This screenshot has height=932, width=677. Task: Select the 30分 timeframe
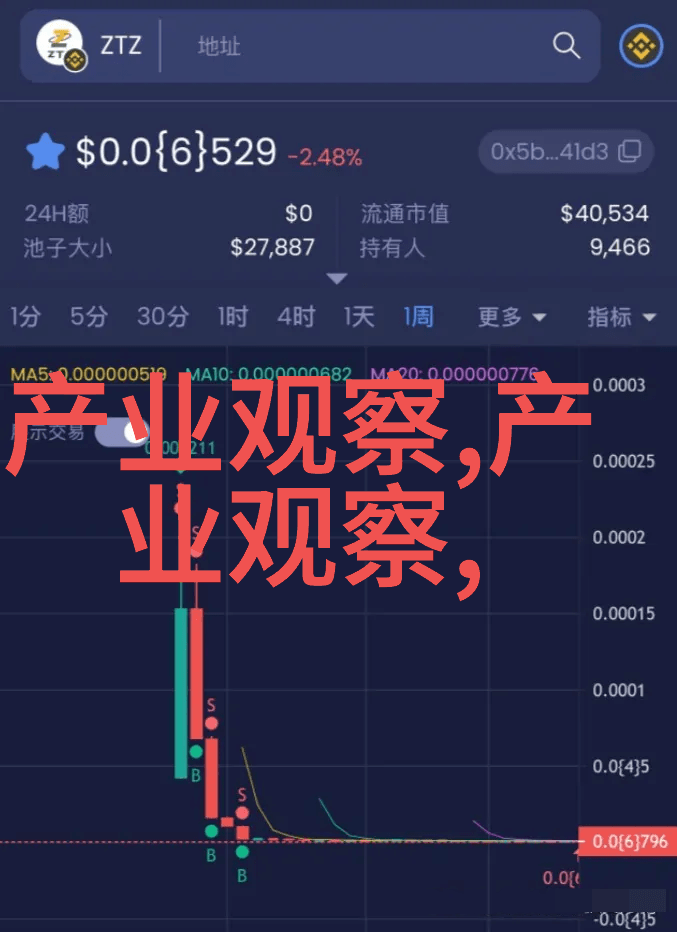click(162, 317)
